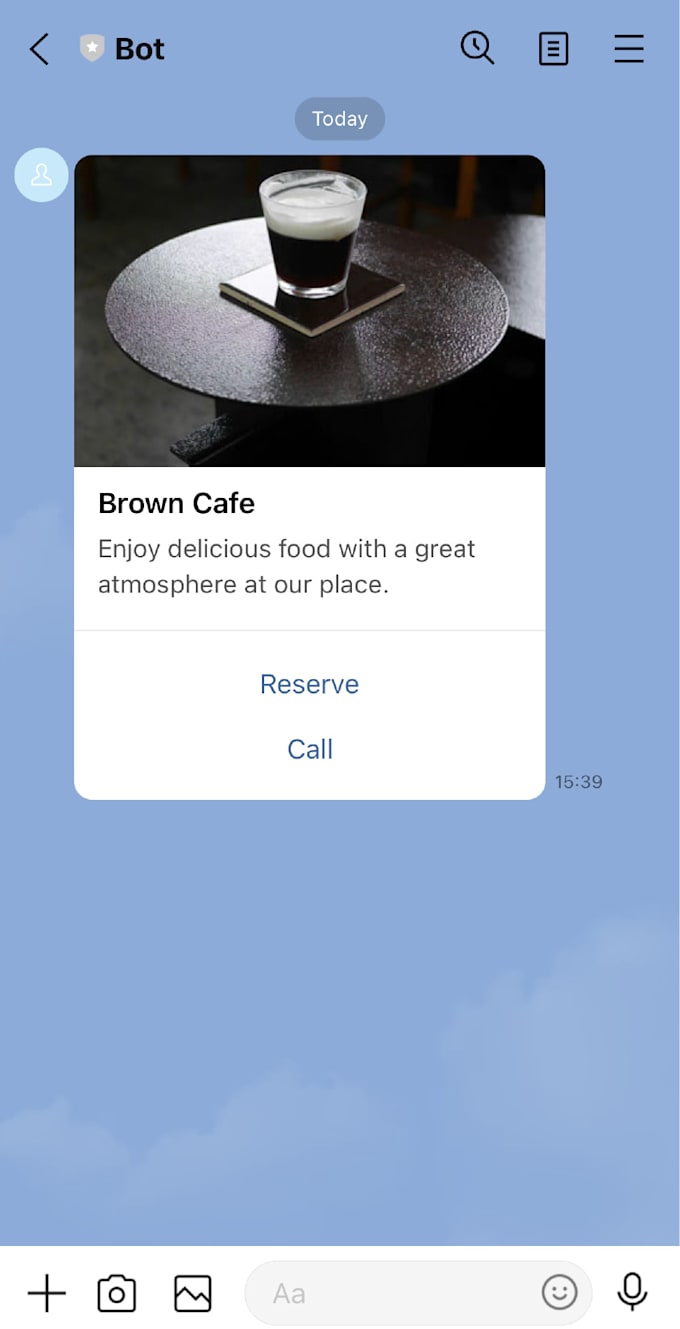This screenshot has width=680, height=1329.
Task: Tap the Reserve button on Brown Cafe card
Action: (309, 684)
